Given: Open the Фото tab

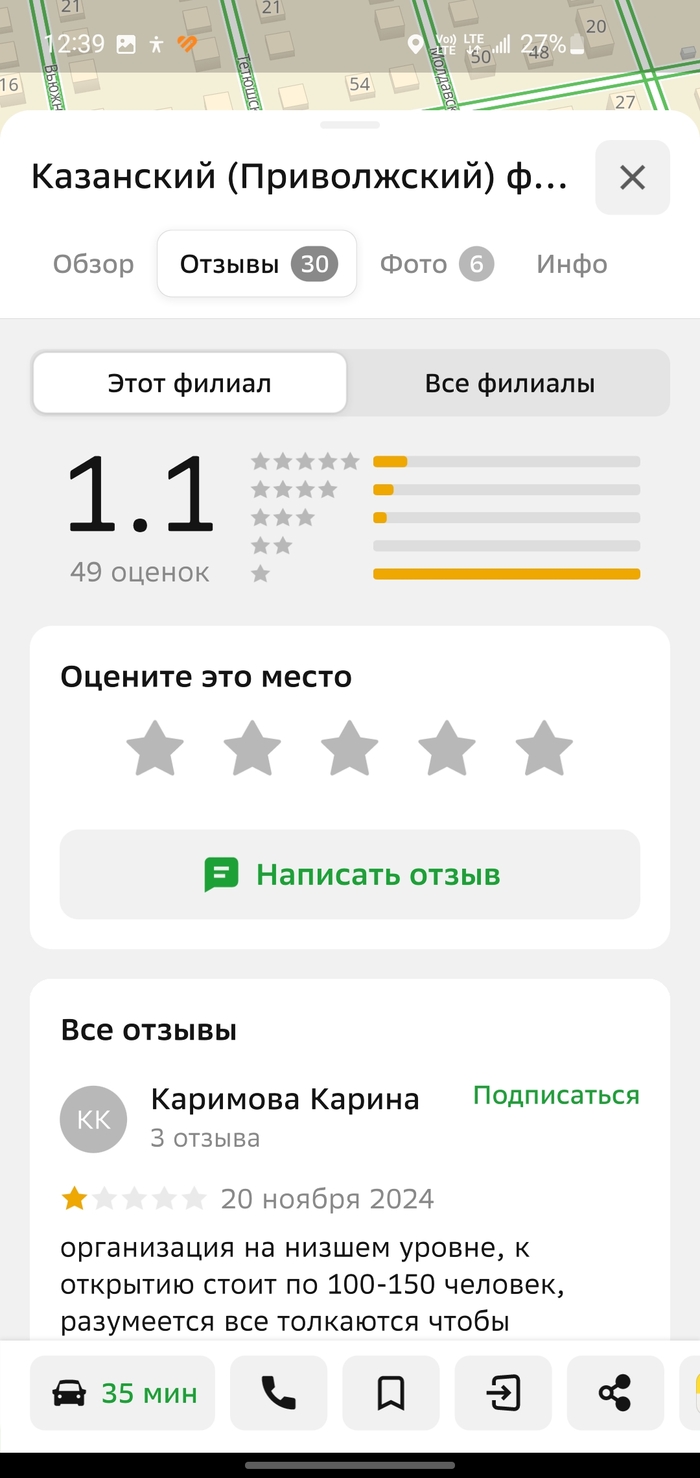Looking at the screenshot, I should (x=436, y=264).
